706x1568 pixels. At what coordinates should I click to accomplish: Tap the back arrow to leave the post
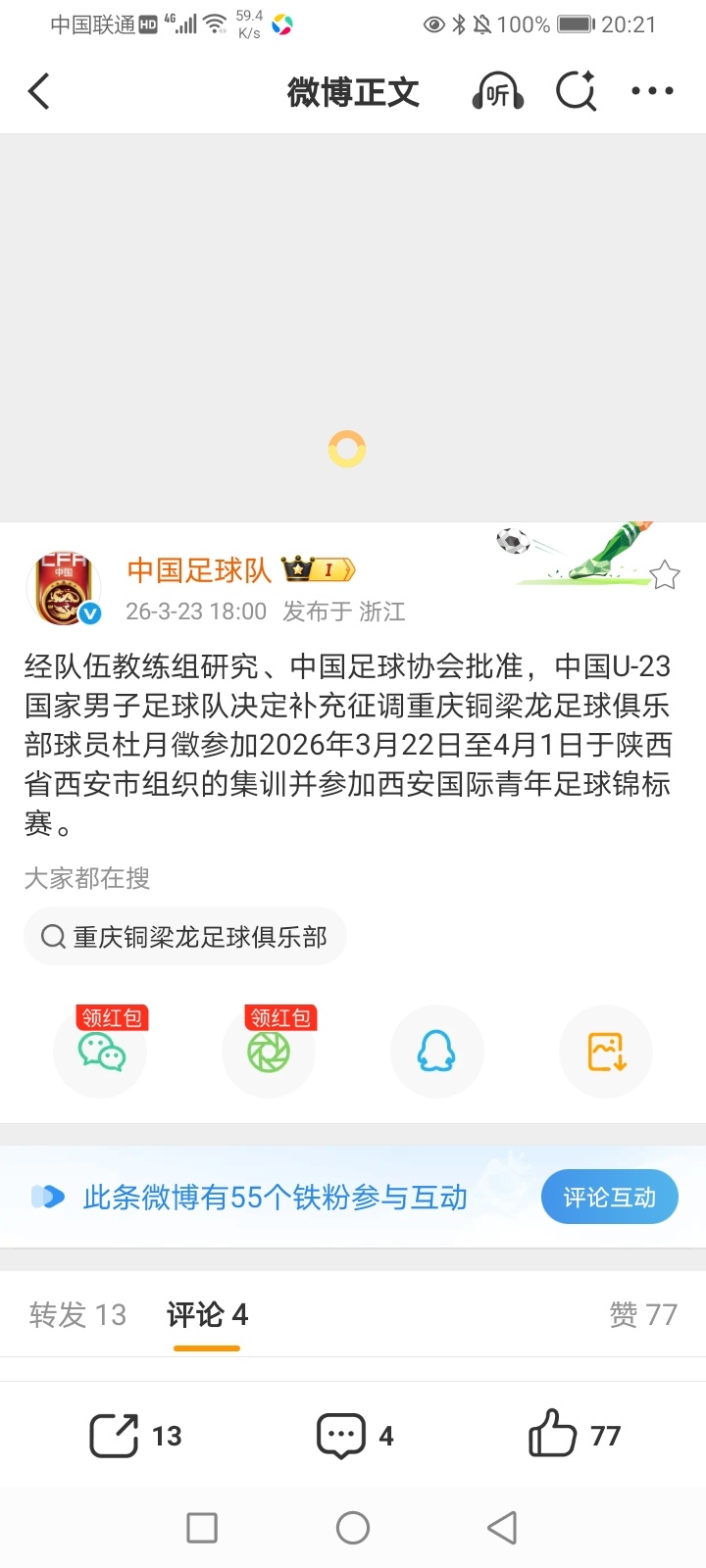[x=39, y=90]
